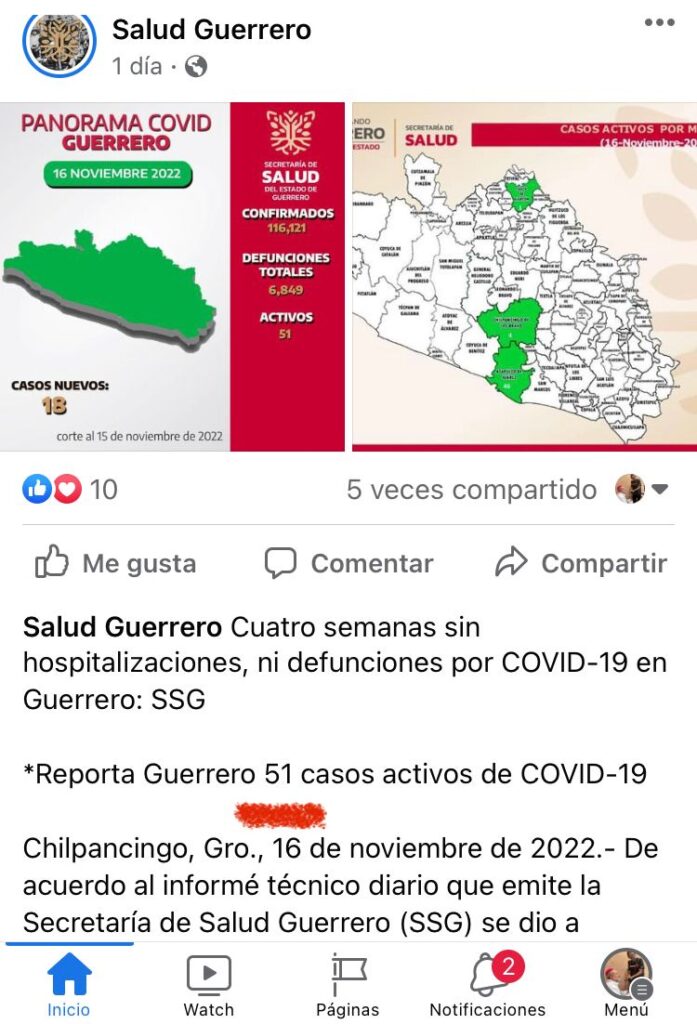
Task: View the 10 reactions on this post
Action: [70, 489]
